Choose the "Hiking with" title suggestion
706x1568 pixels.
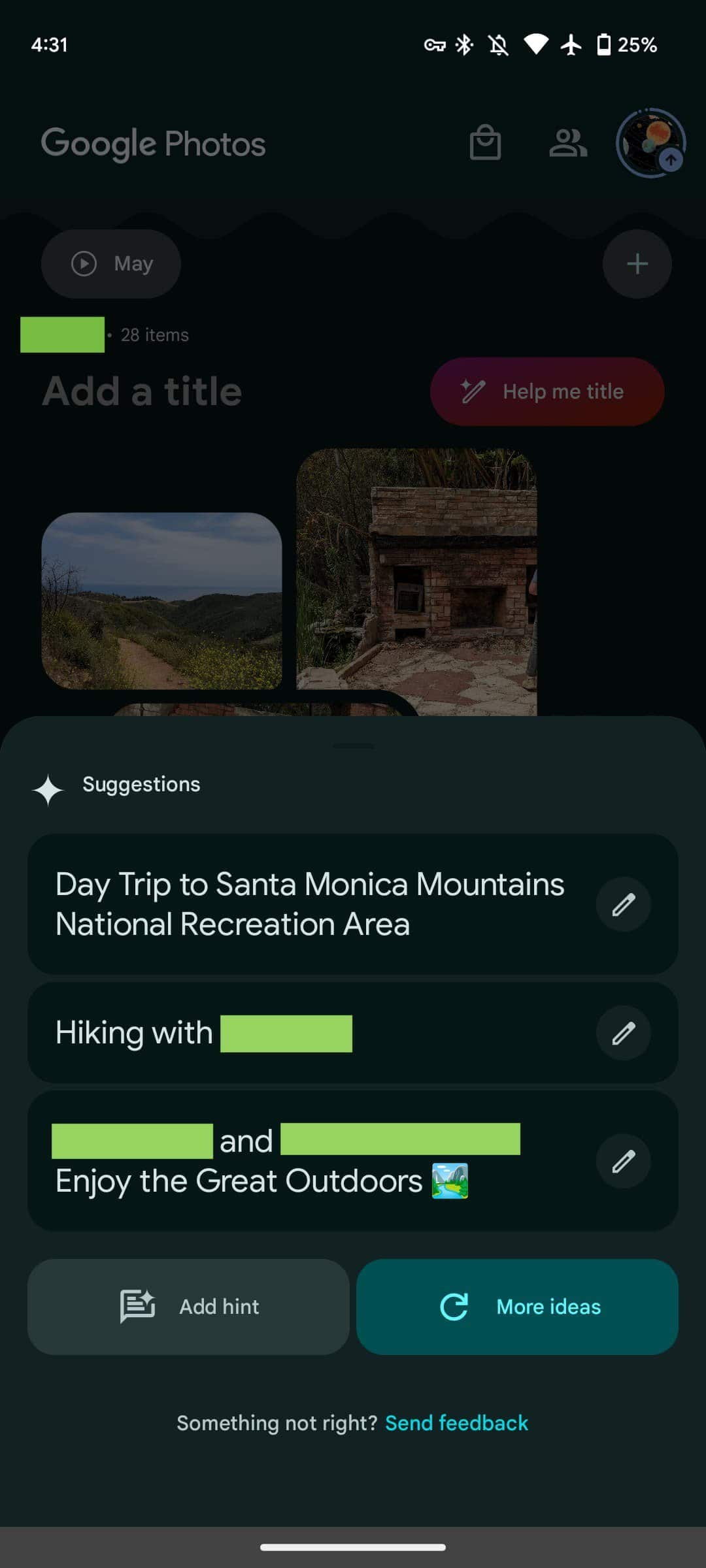(310, 1033)
